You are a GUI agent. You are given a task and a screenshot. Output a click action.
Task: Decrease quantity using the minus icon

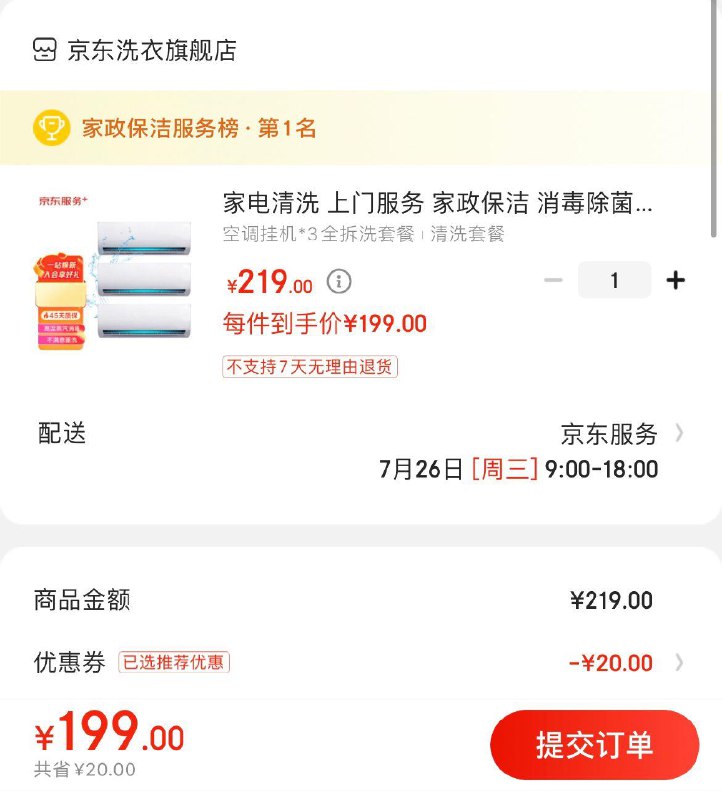click(x=553, y=280)
